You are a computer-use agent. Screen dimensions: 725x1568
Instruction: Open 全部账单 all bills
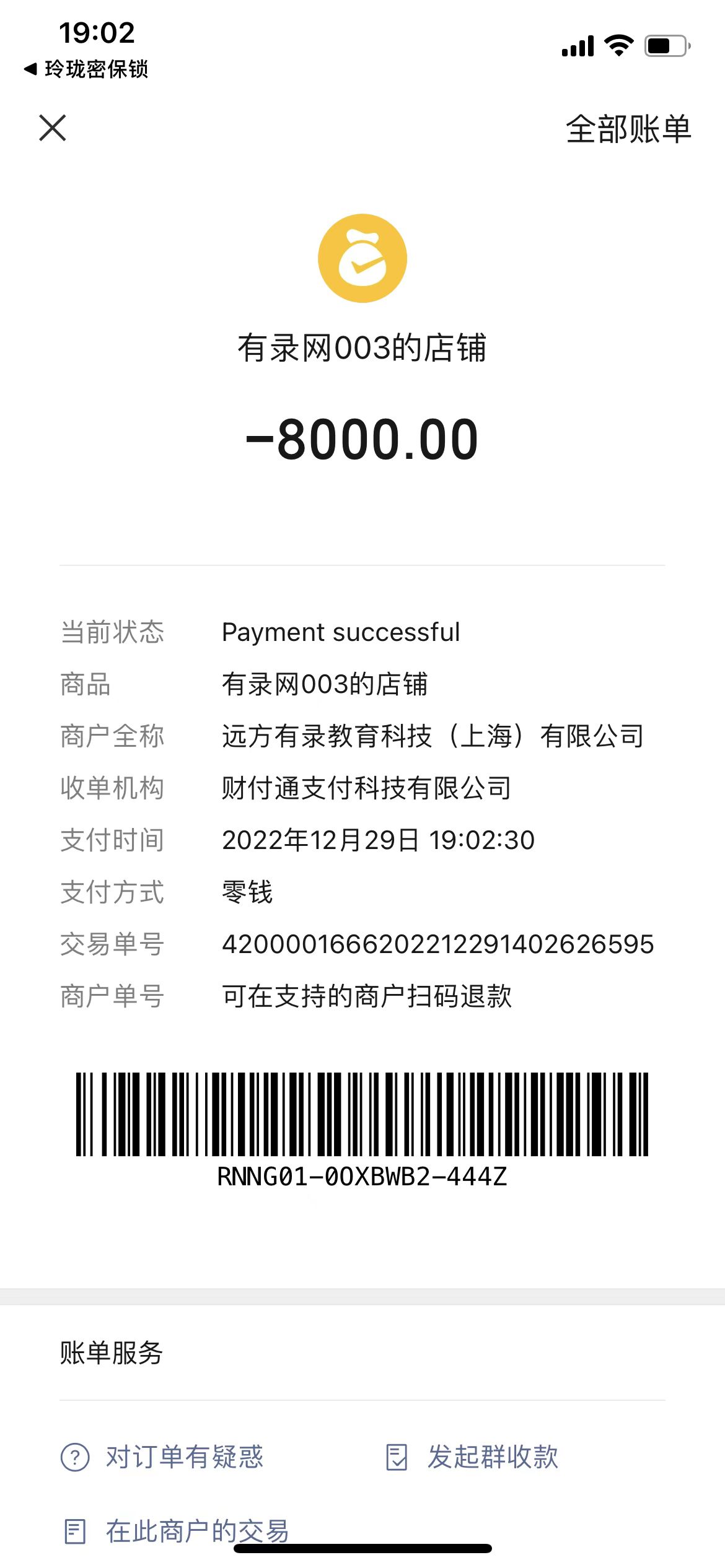pos(628,129)
